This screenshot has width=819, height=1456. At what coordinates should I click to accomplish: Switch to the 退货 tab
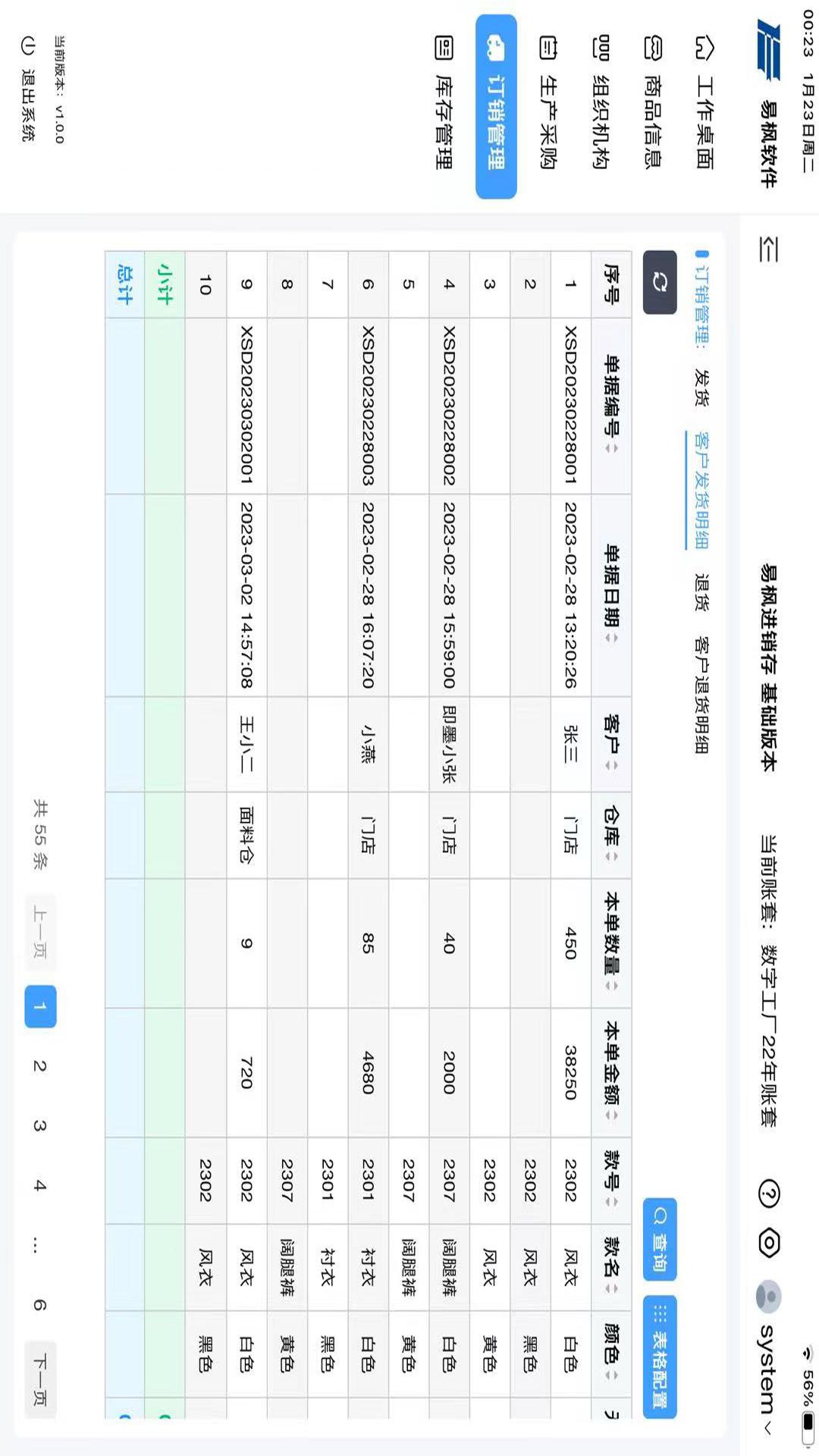701,592
